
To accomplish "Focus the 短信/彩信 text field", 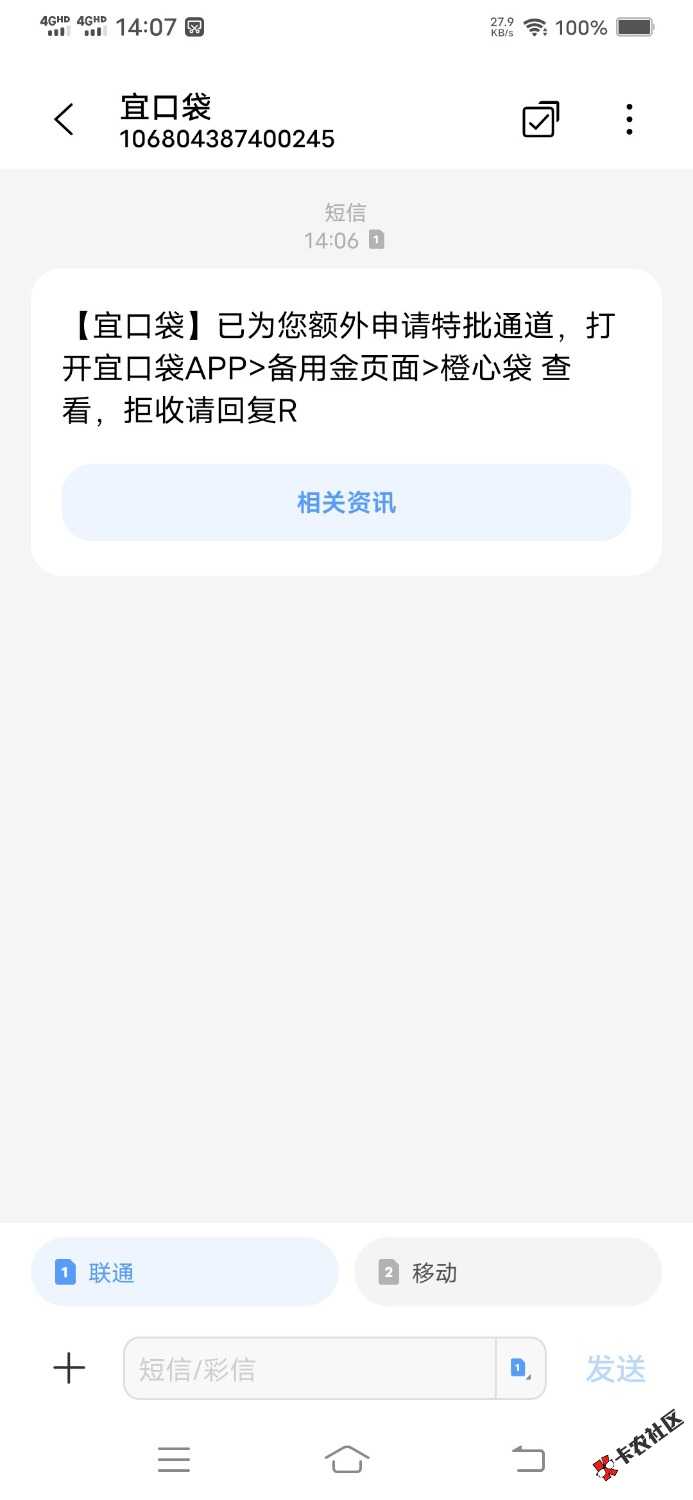I will pos(310,1368).
